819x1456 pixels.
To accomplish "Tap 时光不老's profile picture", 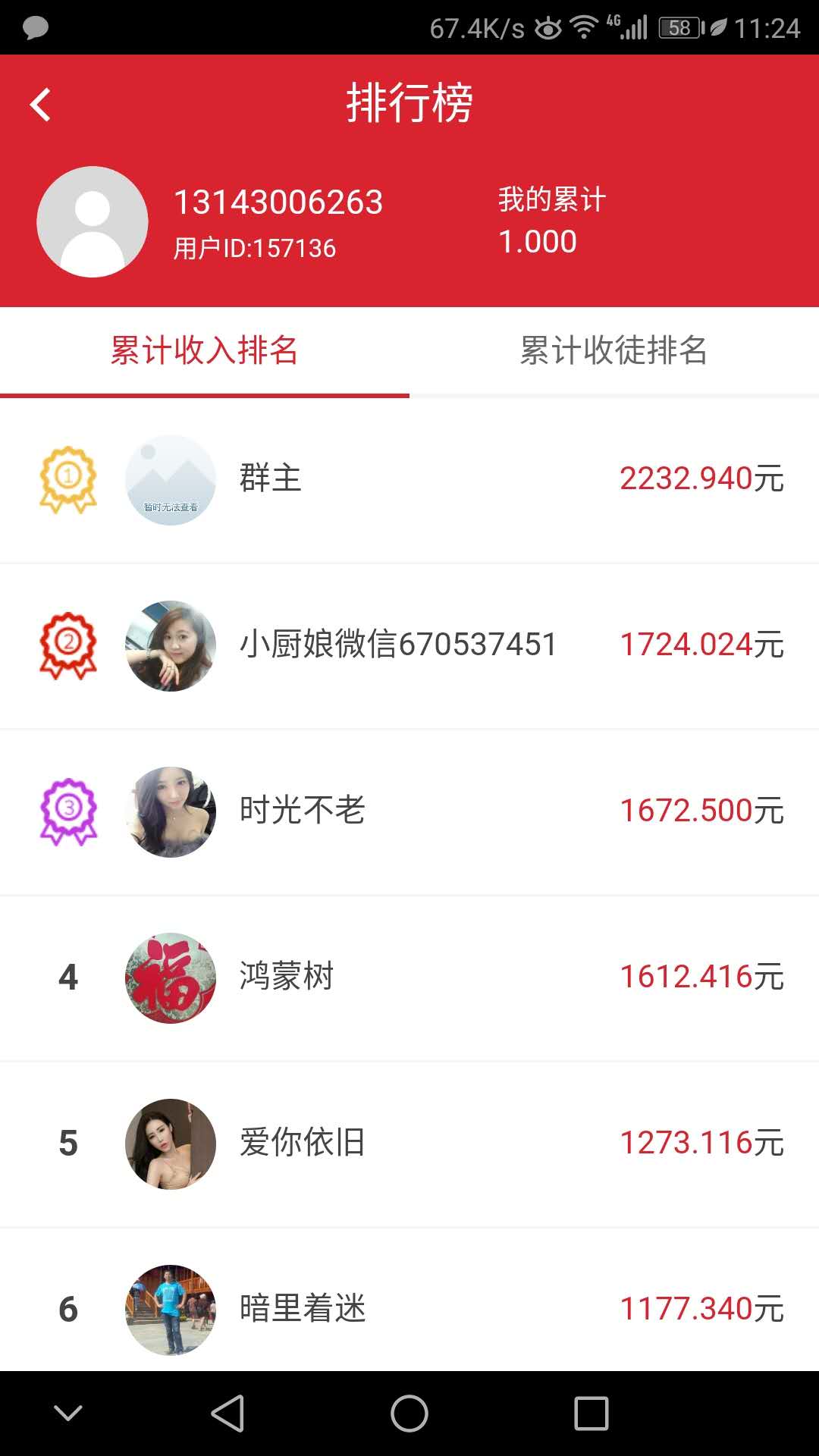I will coord(170,811).
